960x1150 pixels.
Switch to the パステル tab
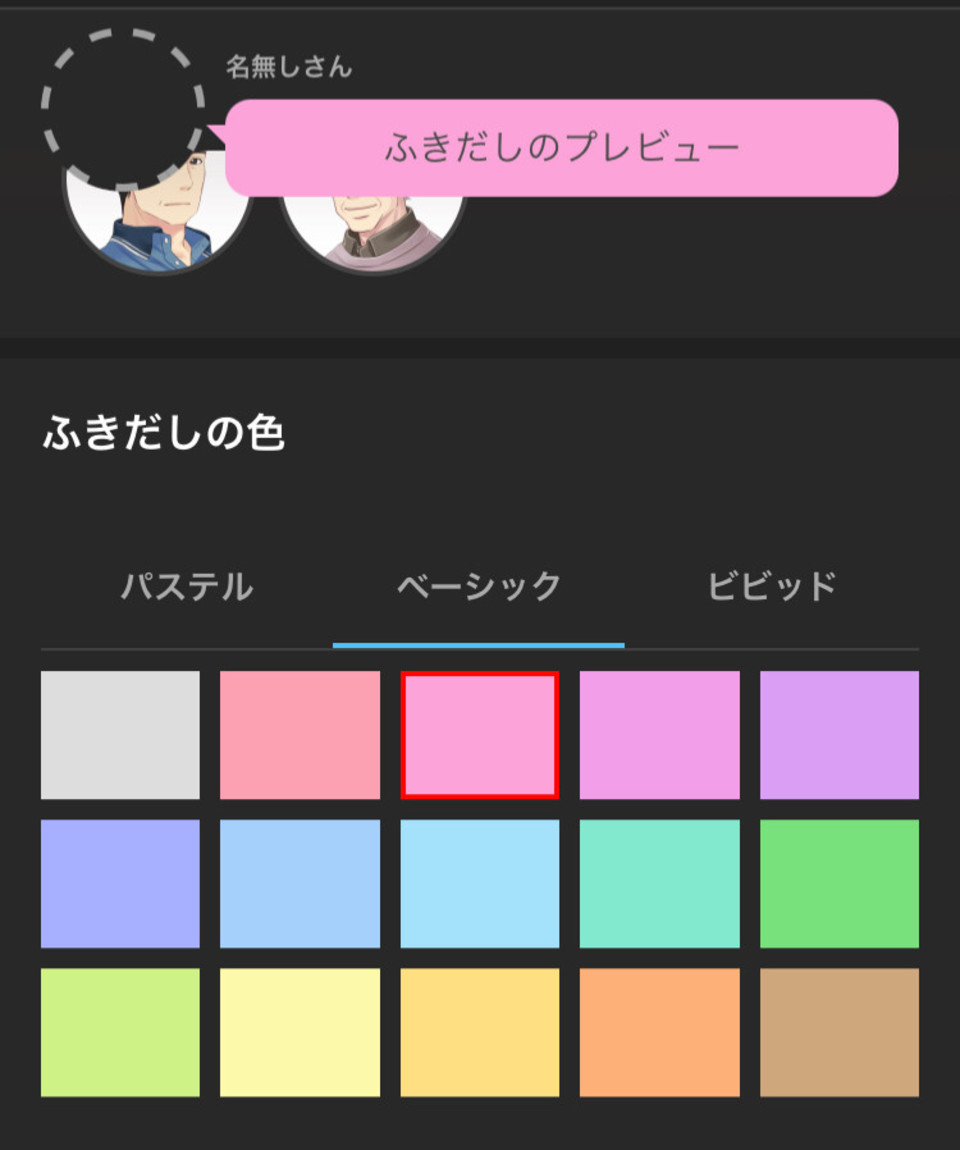point(187,586)
